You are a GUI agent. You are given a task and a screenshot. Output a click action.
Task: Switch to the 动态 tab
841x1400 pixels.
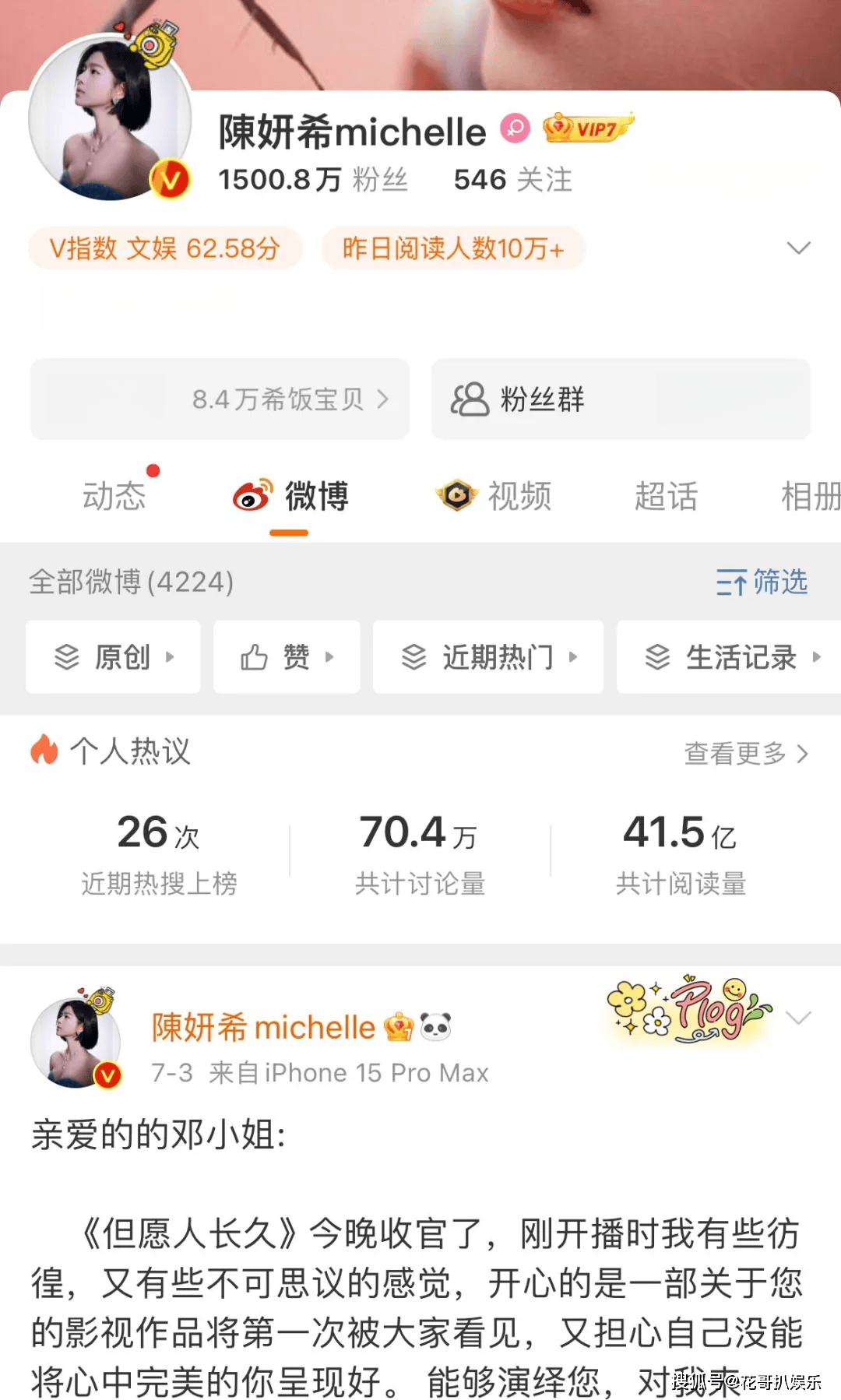click(x=114, y=496)
